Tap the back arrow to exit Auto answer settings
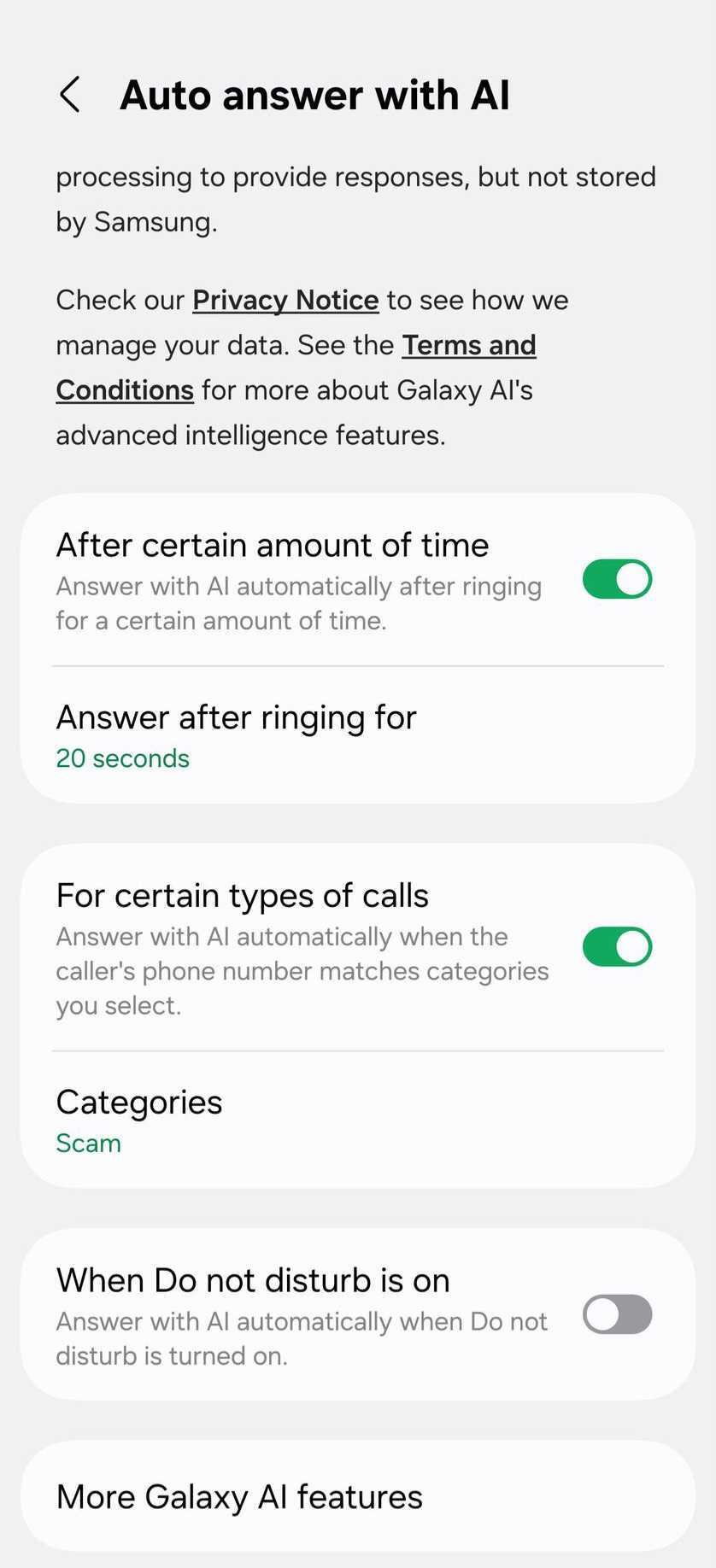716x1568 pixels. [x=71, y=94]
